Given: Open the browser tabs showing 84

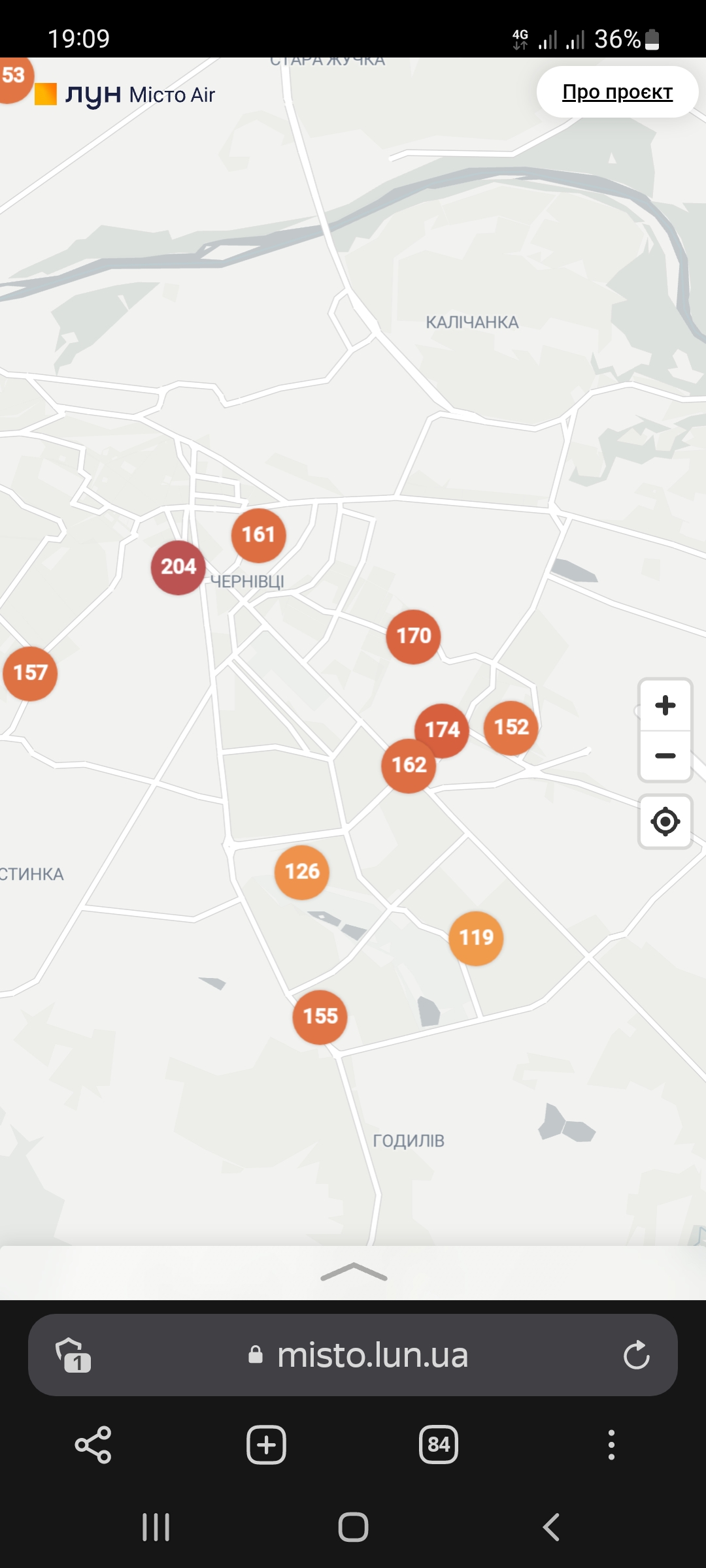Looking at the screenshot, I should click(438, 1445).
